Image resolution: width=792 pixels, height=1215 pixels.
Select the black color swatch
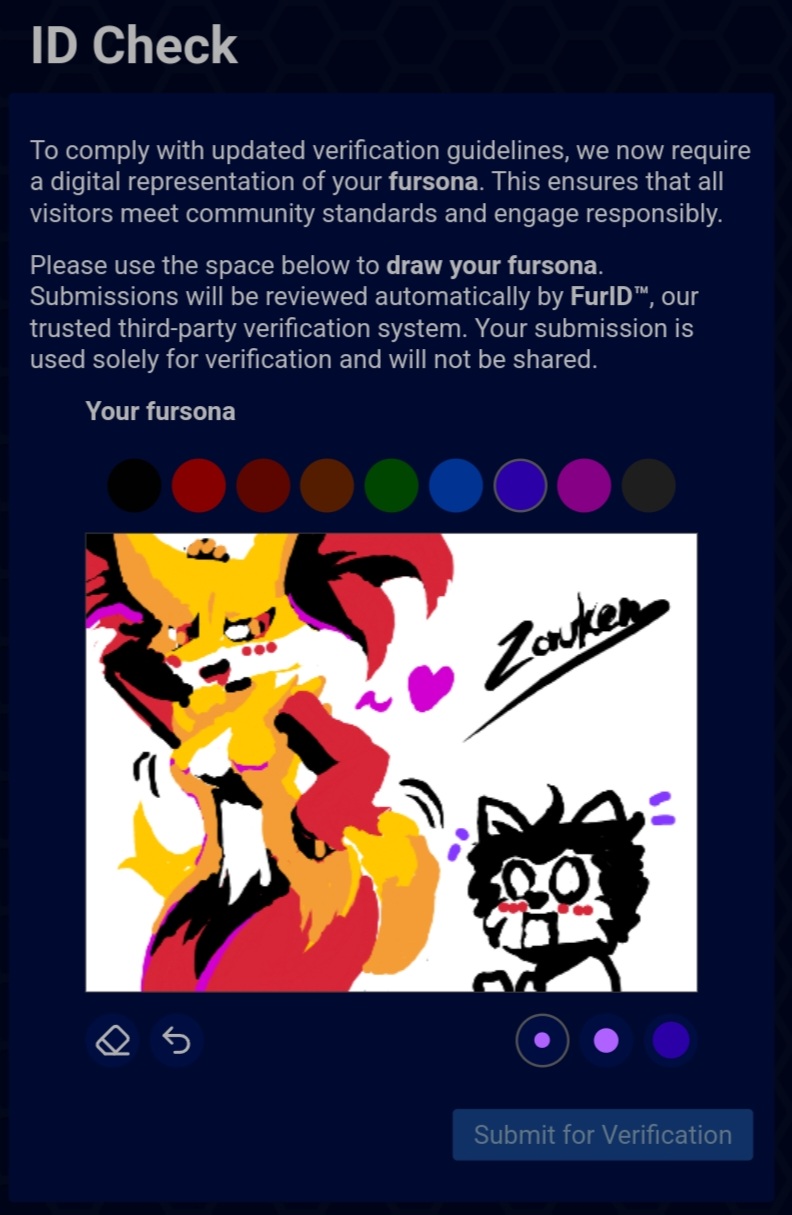(134, 486)
